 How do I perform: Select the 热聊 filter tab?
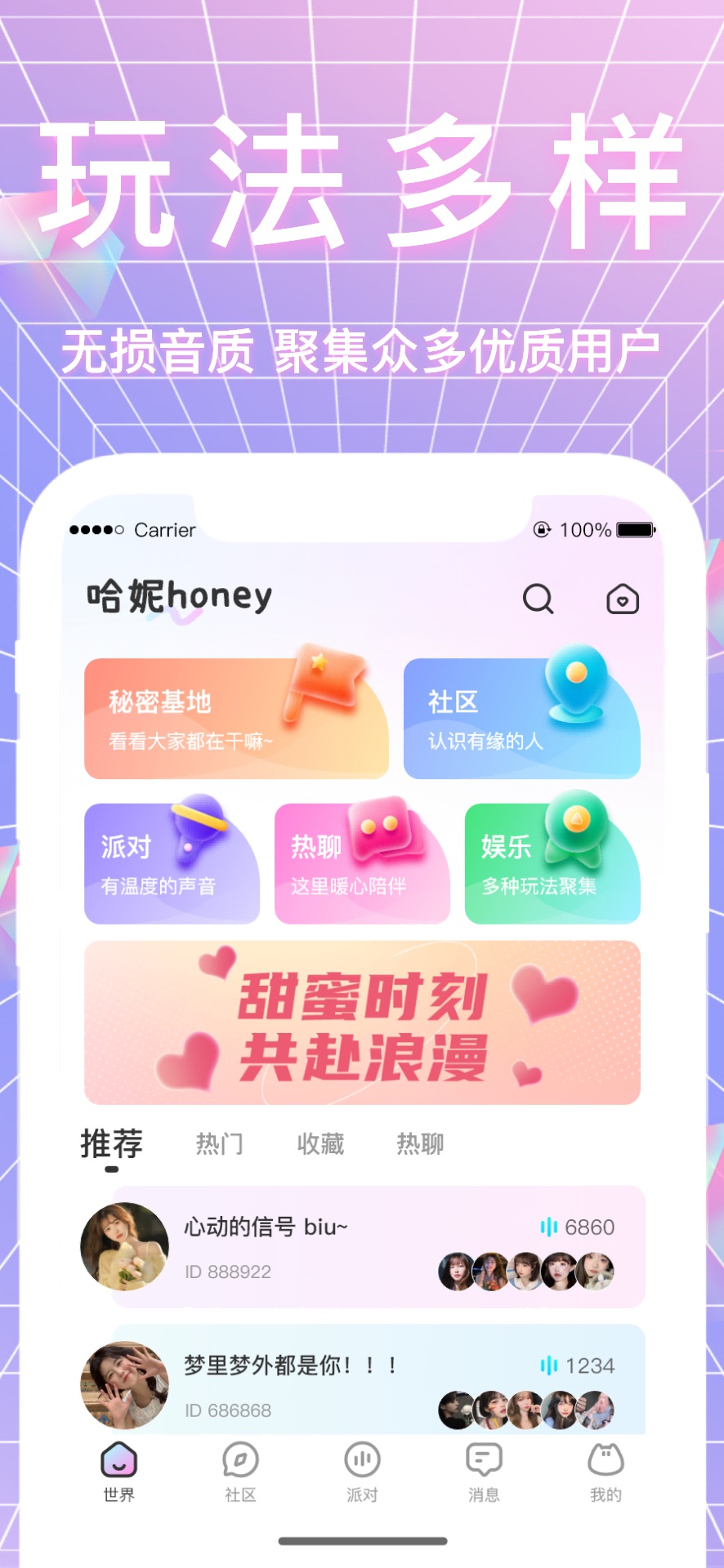[x=419, y=1145]
